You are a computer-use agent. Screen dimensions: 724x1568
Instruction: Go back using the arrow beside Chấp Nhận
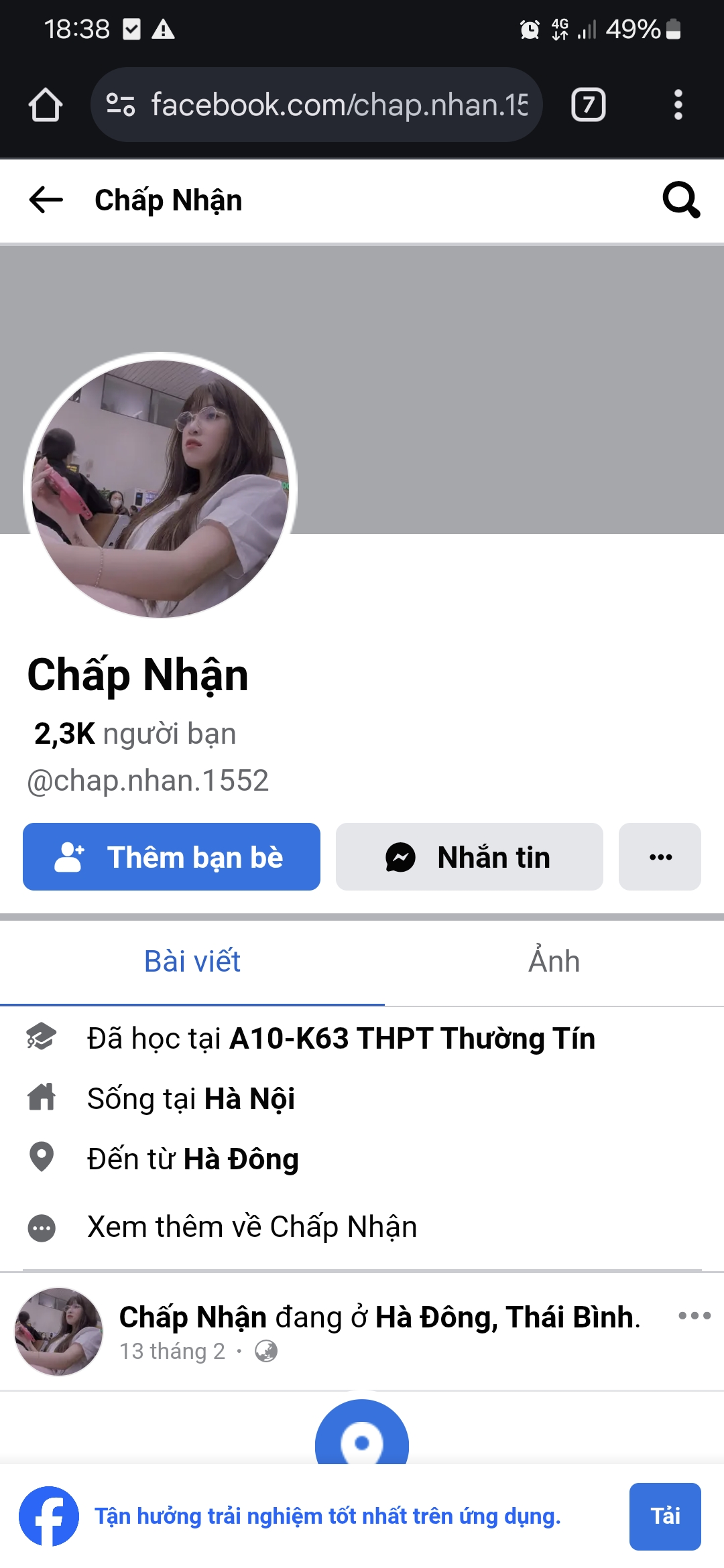coord(46,200)
